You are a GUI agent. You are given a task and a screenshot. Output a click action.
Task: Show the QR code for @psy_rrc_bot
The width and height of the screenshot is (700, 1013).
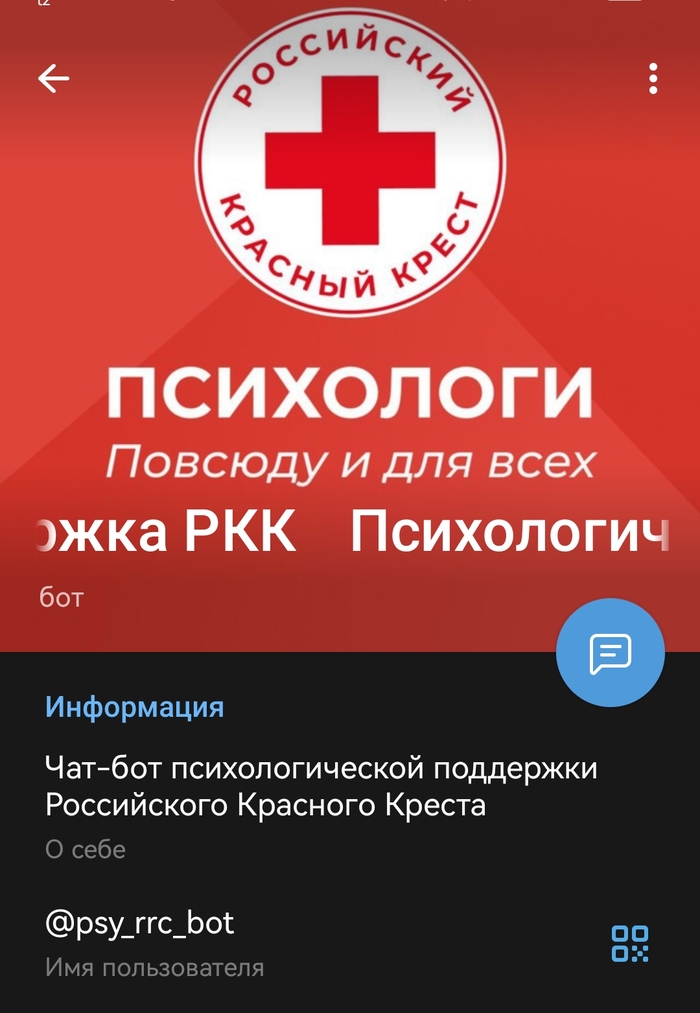[630, 943]
